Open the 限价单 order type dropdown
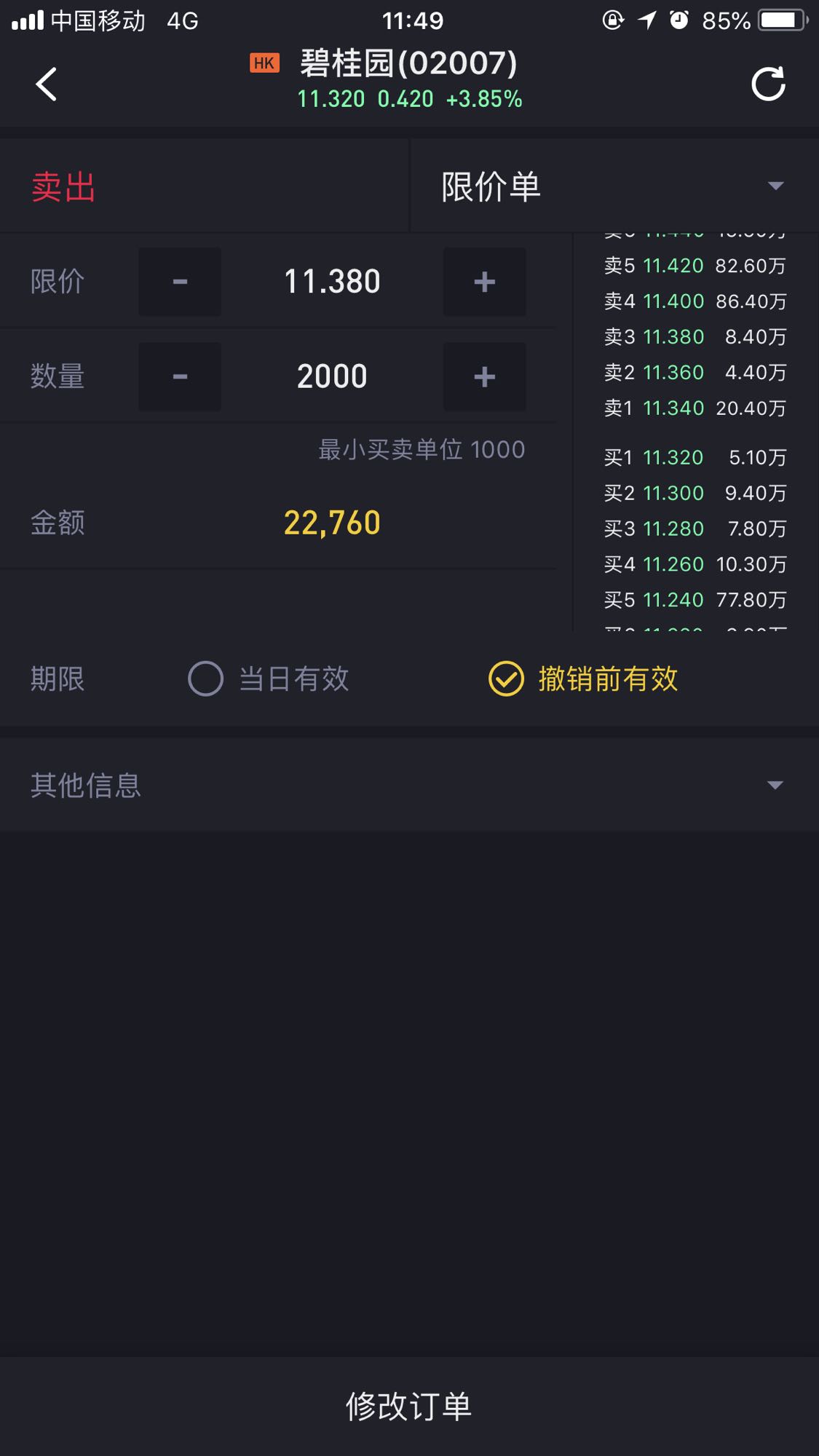The height and width of the screenshot is (1456, 819). coord(614,186)
